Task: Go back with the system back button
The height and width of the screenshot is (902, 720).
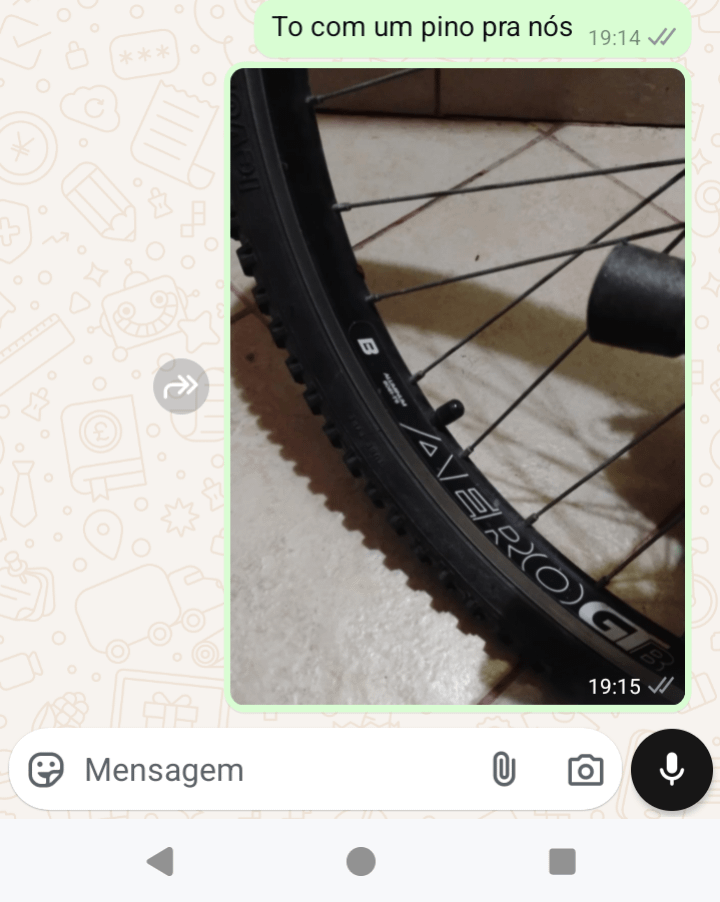Action: (x=160, y=861)
